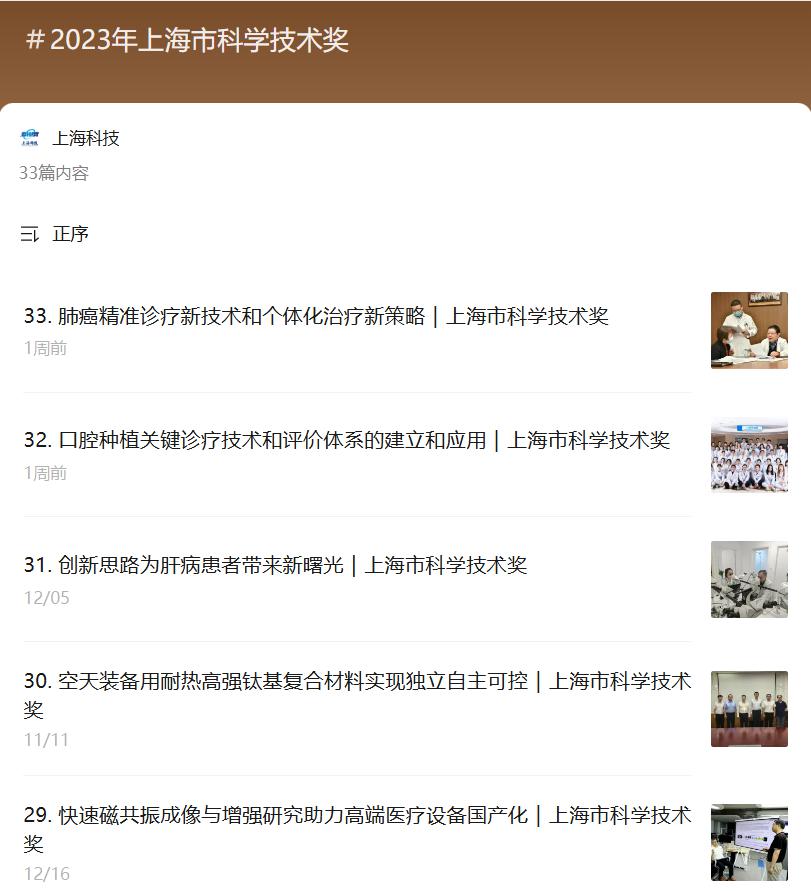The height and width of the screenshot is (892, 811).
Task: Open article 31 about 肝病患者新曙光
Action: click(275, 566)
